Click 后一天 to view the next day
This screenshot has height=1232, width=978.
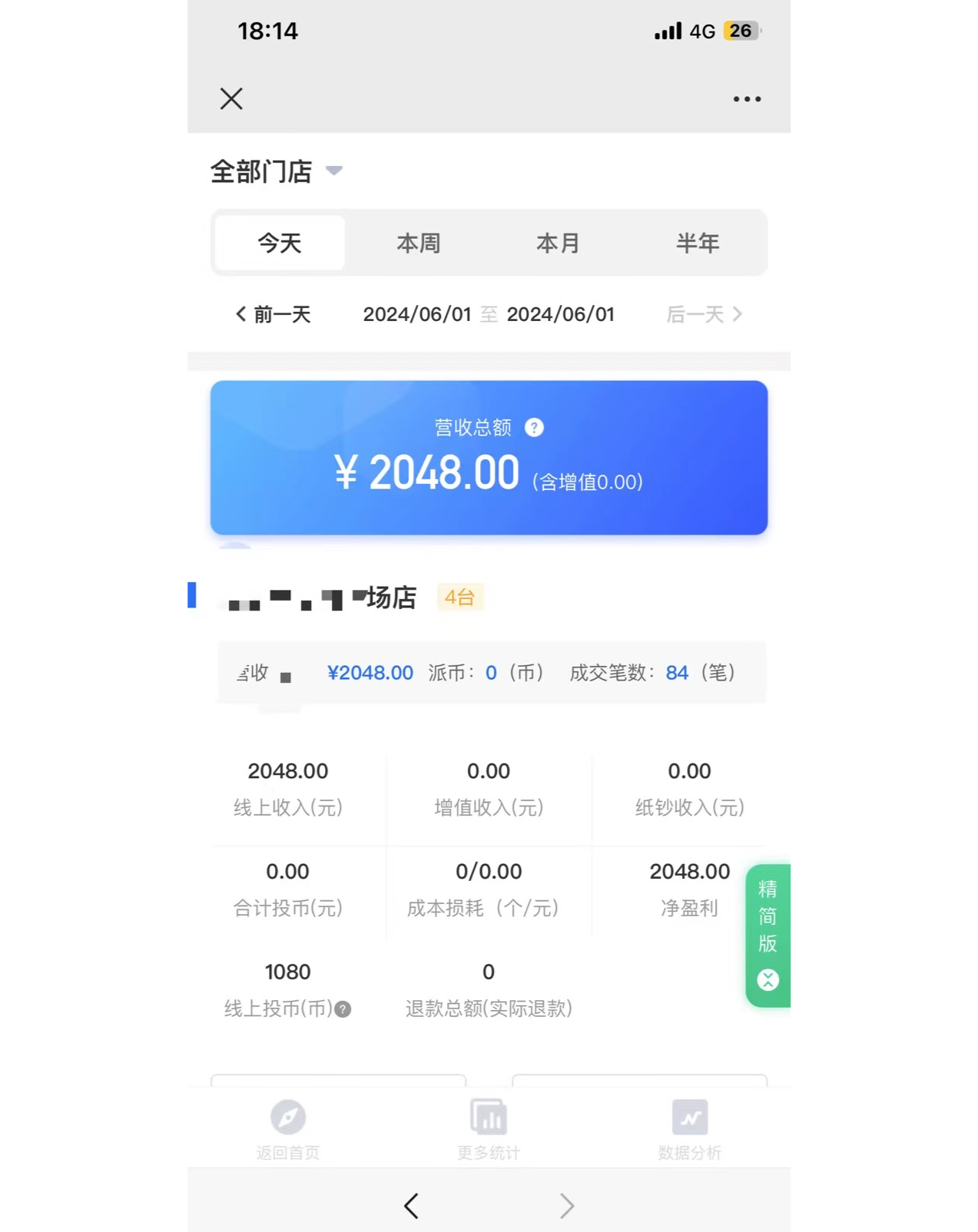(704, 314)
